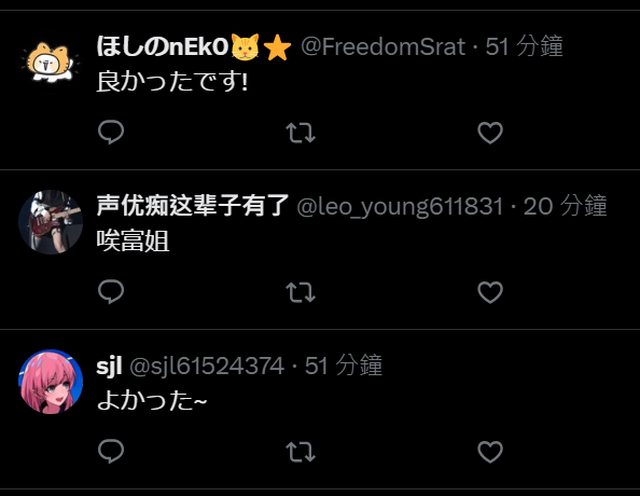Retweet sjl's comment

click(x=300, y=451)
